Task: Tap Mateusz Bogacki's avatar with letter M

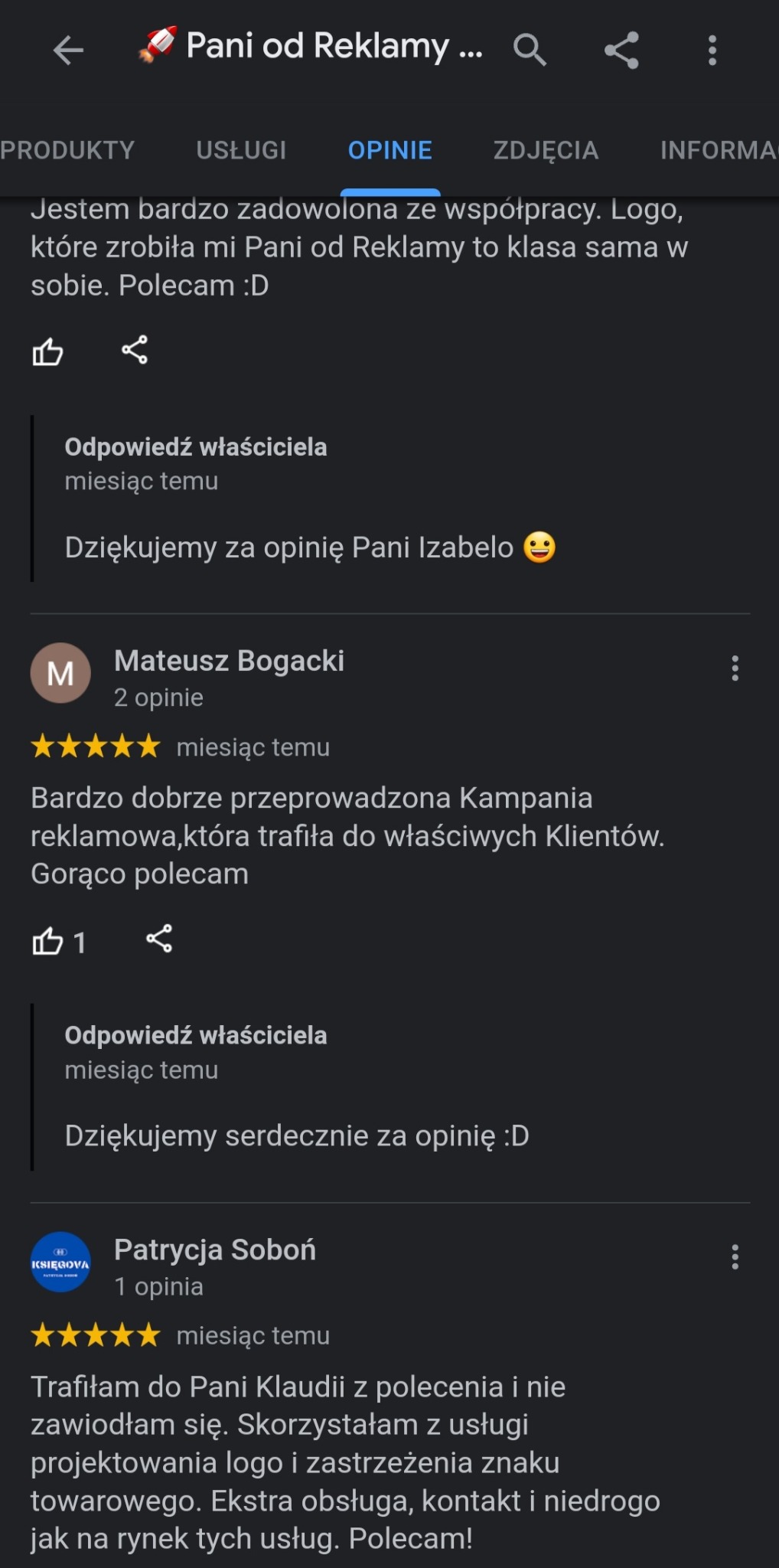Action: click(x=60, y=672)
